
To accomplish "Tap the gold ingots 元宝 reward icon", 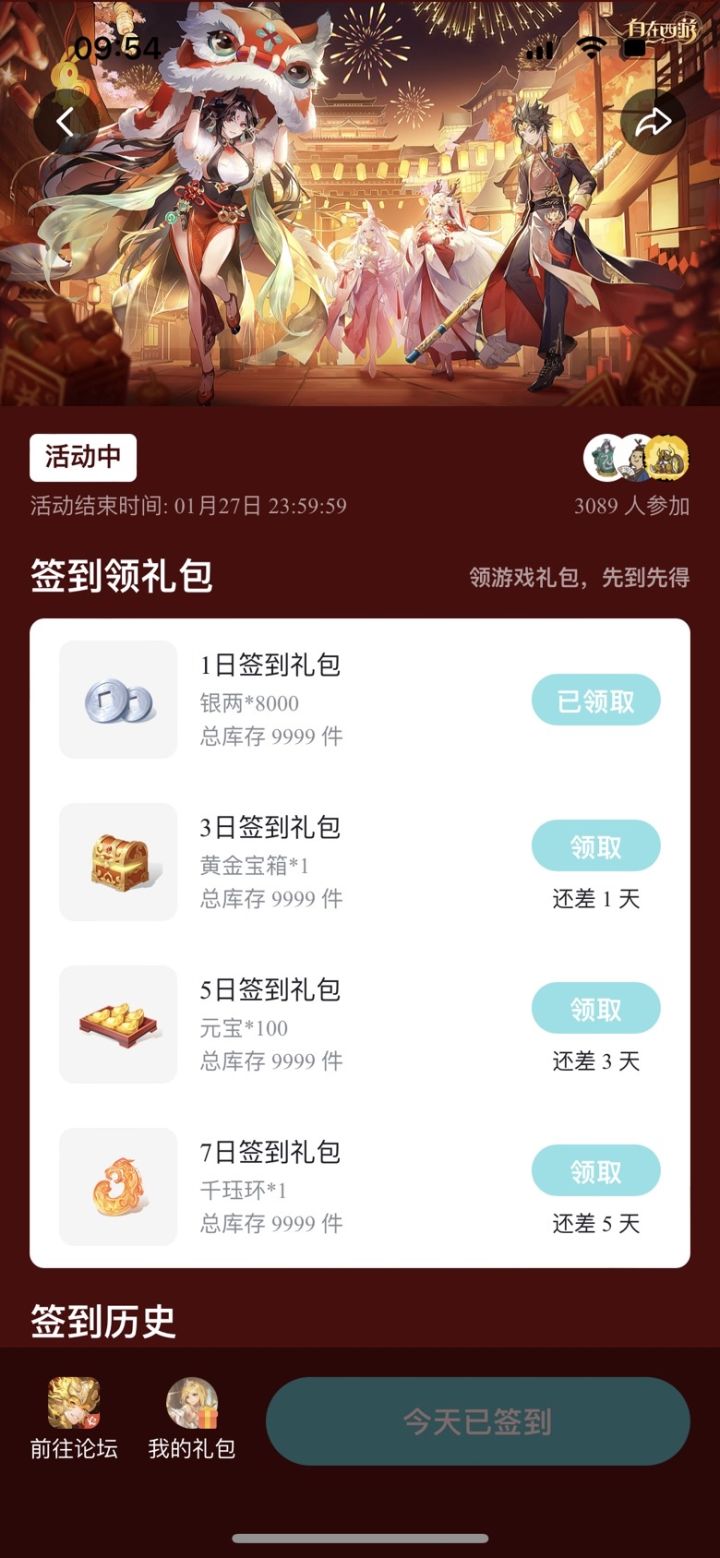I will click(117, 1023).
